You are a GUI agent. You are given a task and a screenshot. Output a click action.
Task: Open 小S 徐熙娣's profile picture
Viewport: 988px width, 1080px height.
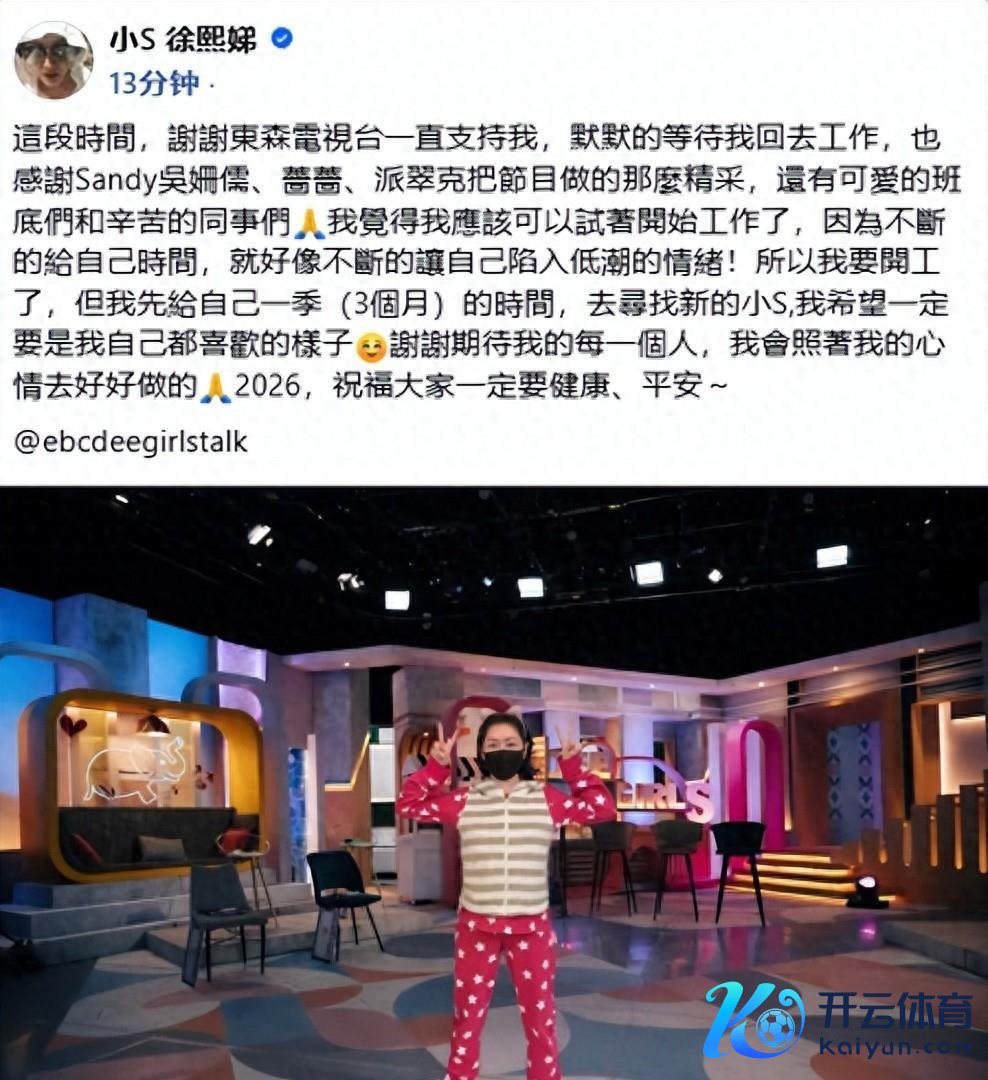pyautogui.click(x=53, y=58)
